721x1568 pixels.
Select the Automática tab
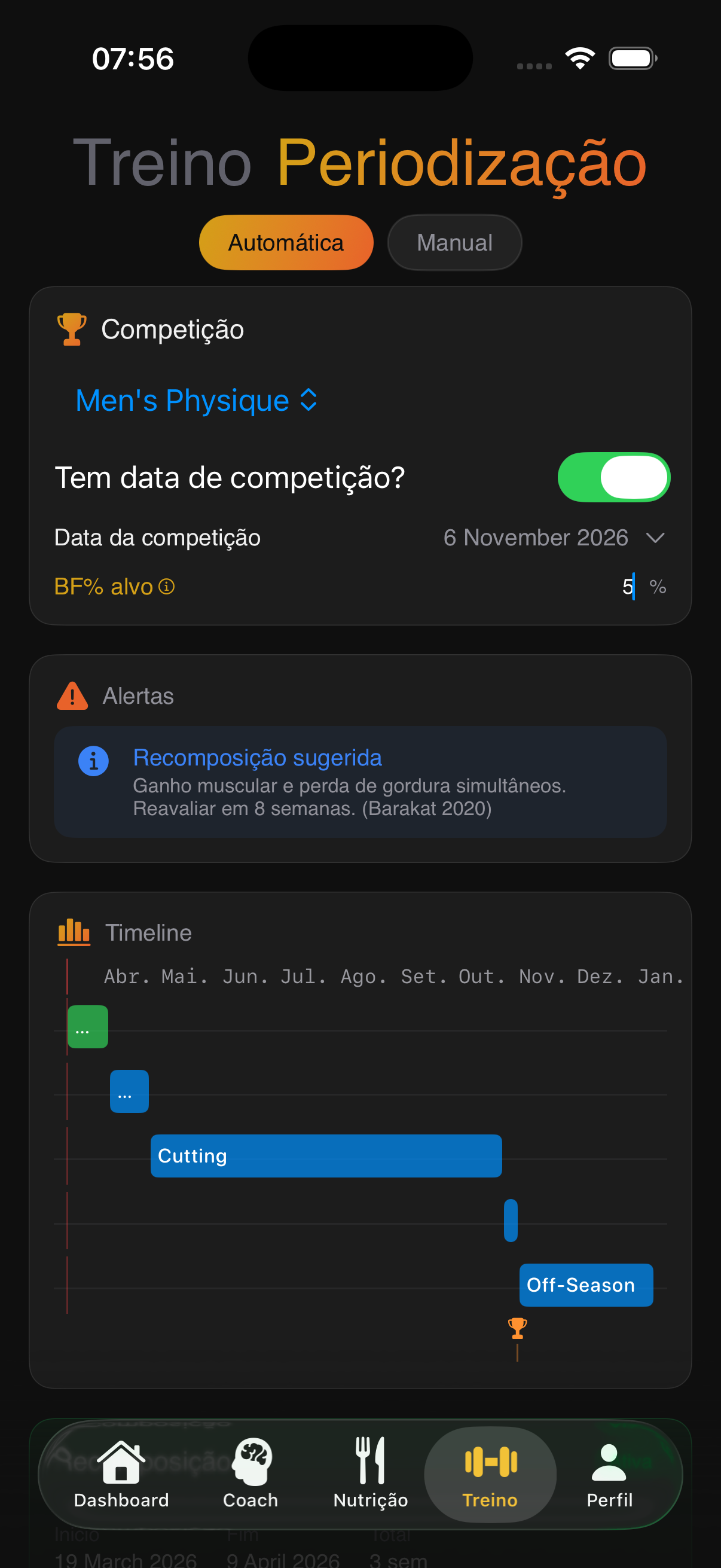point(285,242)
